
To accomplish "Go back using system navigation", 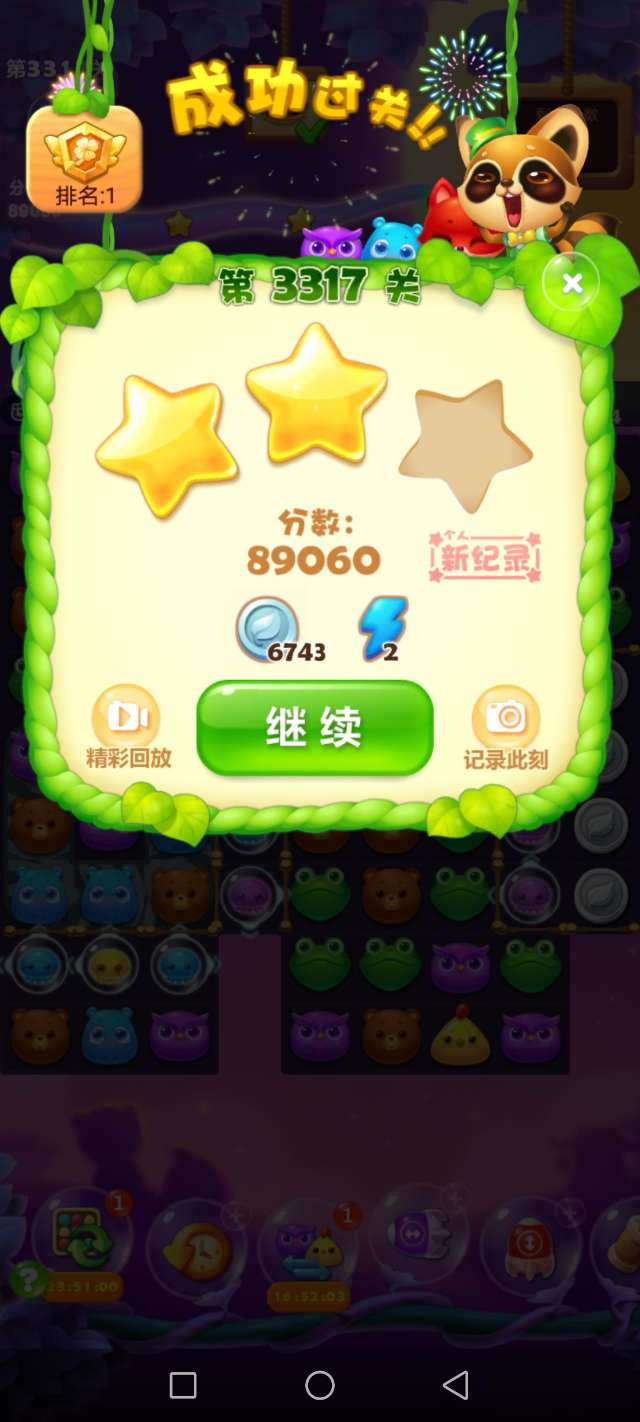I will pyautogui.click(x=456, y=1385).
